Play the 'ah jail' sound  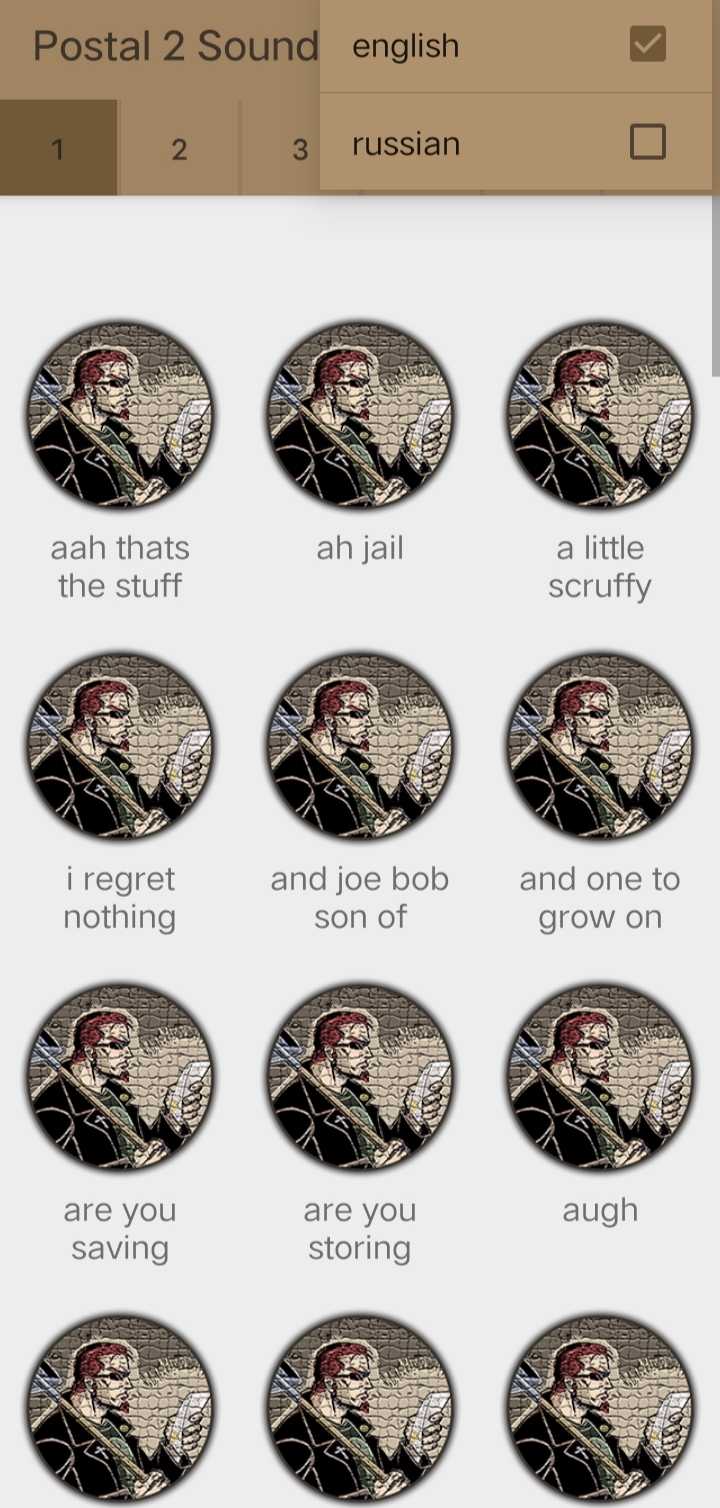pyautogui.click(x=360, y=415)
